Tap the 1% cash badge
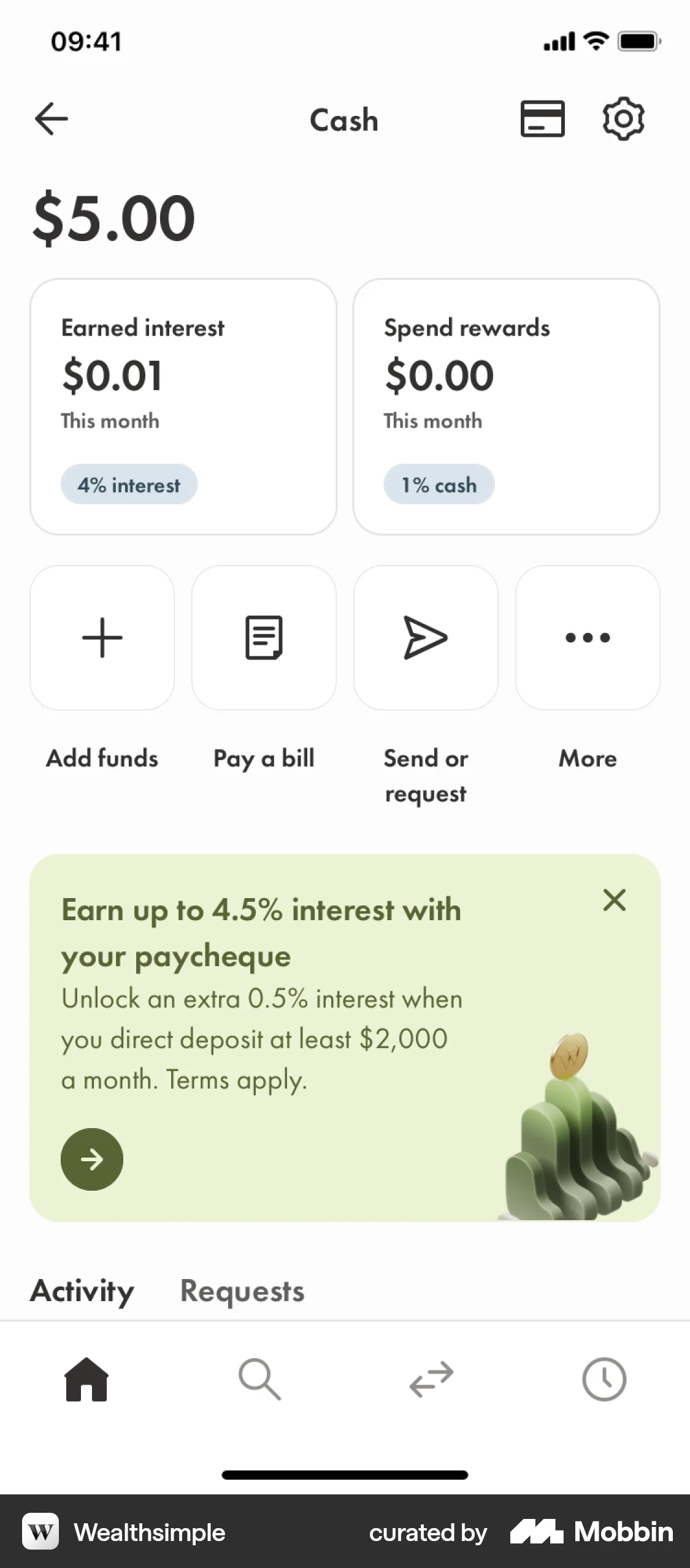The image size is (690, 1568). [438, 485]
